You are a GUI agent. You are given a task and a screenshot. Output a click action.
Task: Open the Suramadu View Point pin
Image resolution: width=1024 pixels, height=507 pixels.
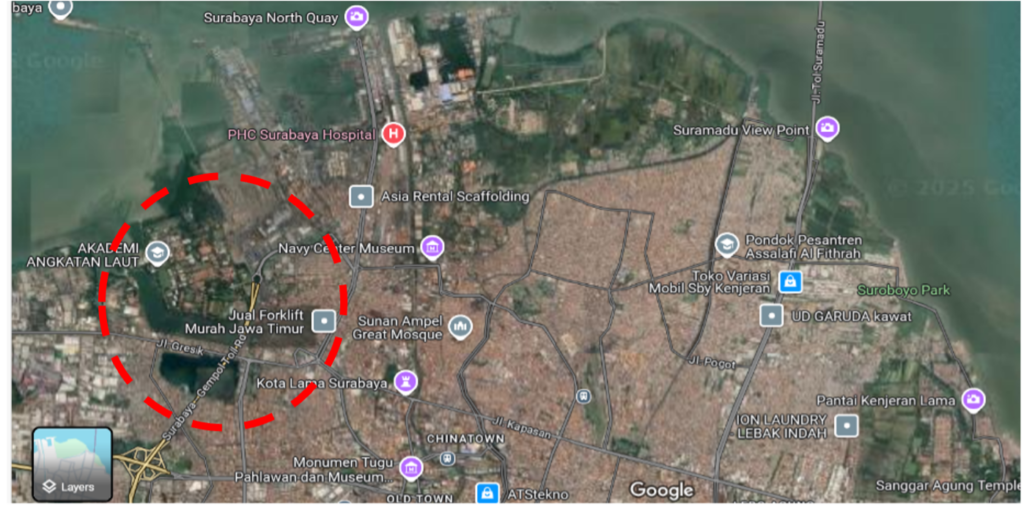click(826, 129)
